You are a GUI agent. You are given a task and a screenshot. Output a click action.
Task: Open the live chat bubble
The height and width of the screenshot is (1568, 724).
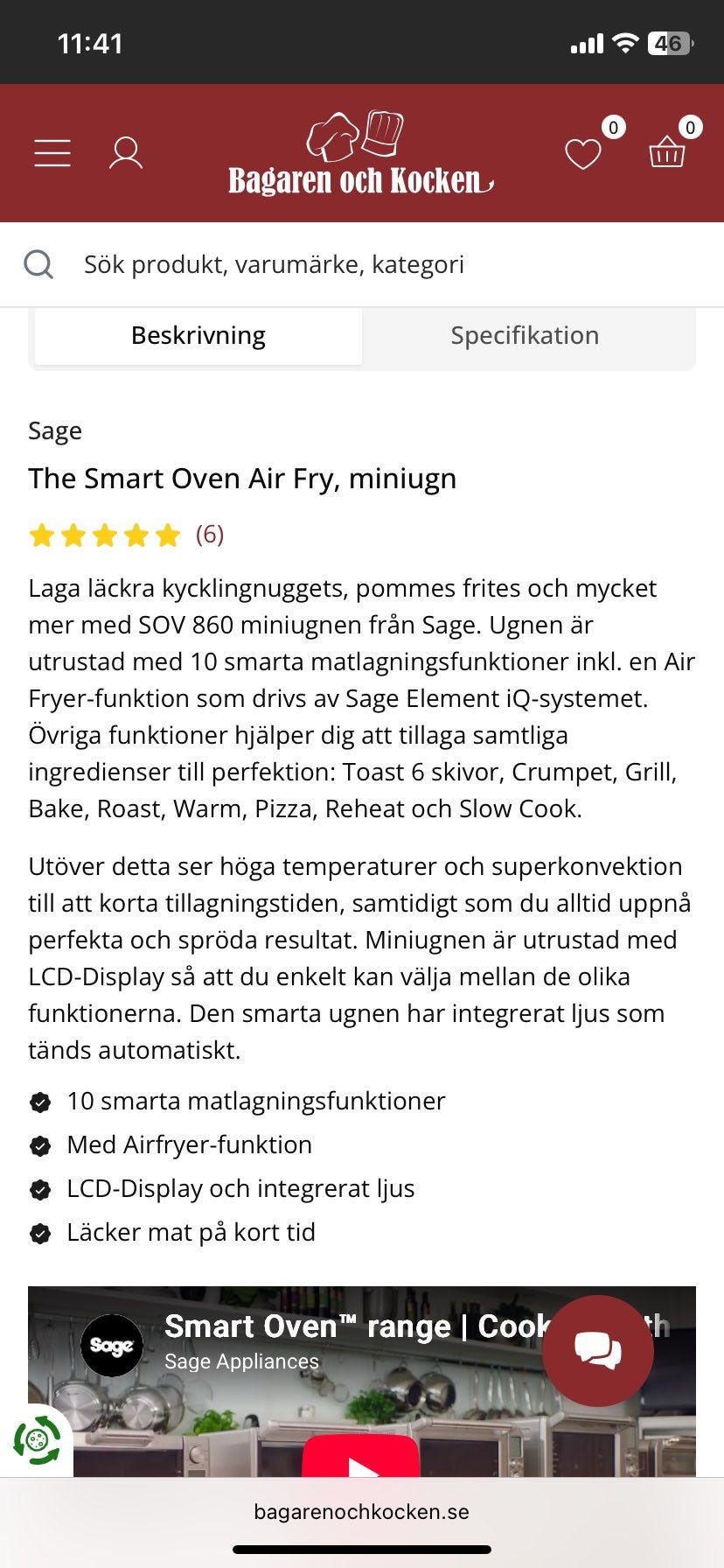pyautogui.click(x=598, y=1351)
